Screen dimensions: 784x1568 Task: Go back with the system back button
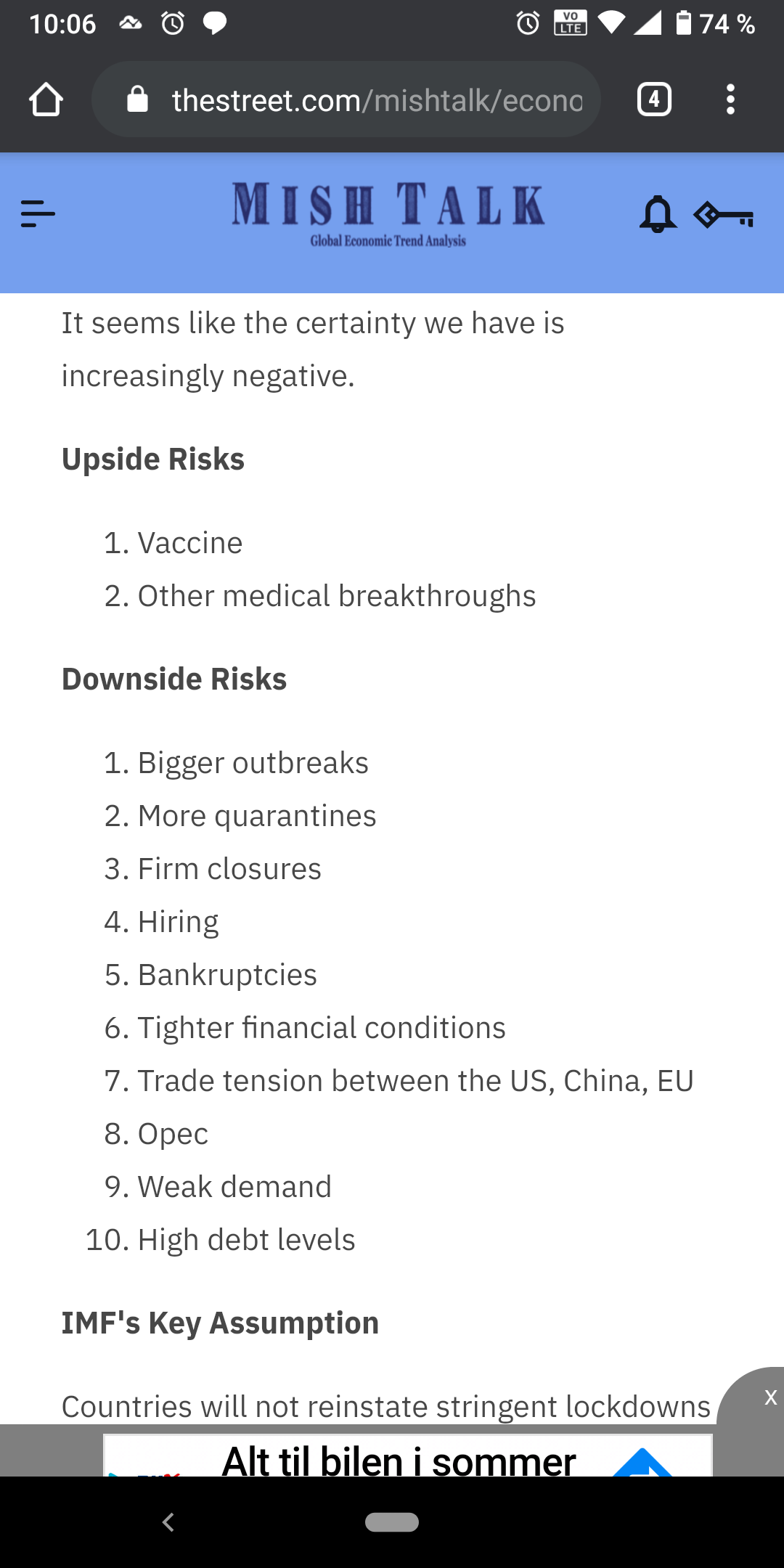pyautogui.click(x=168, y=1522)
